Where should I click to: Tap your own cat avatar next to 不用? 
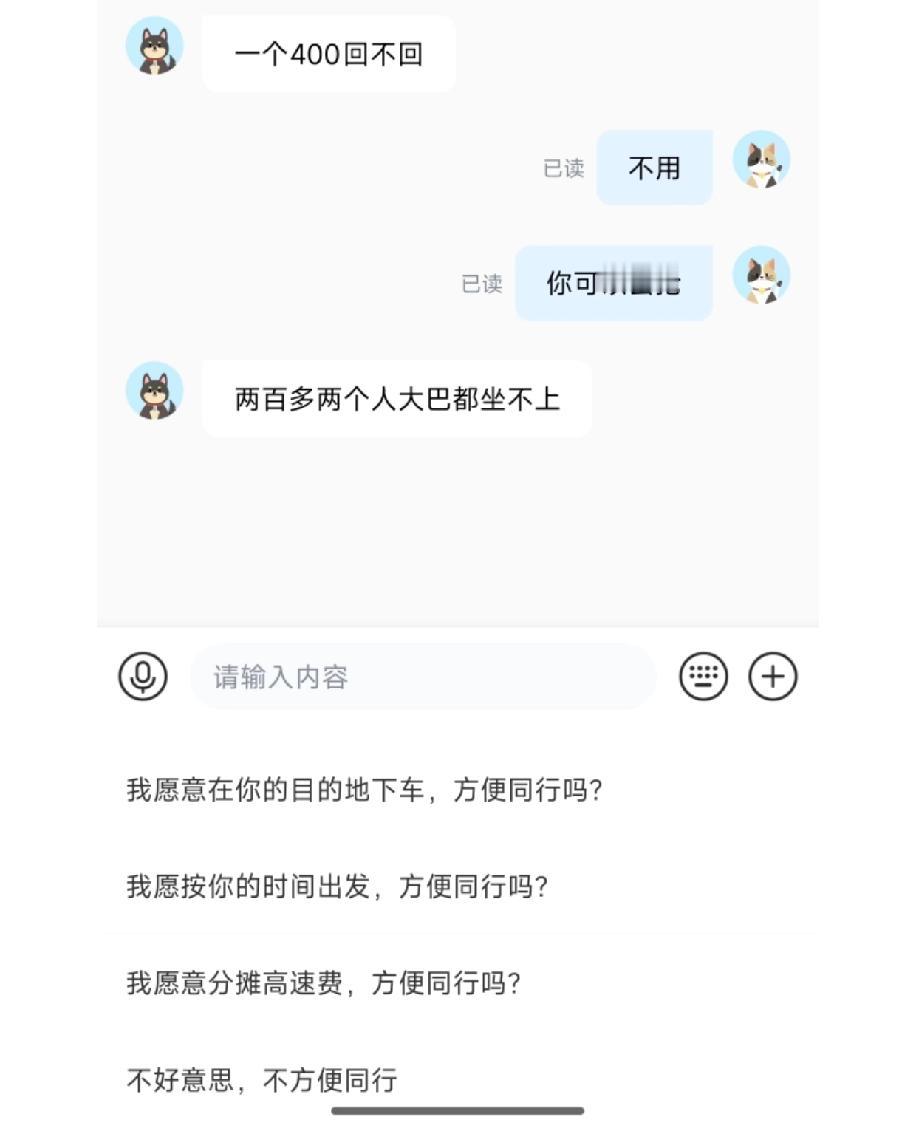761,163
